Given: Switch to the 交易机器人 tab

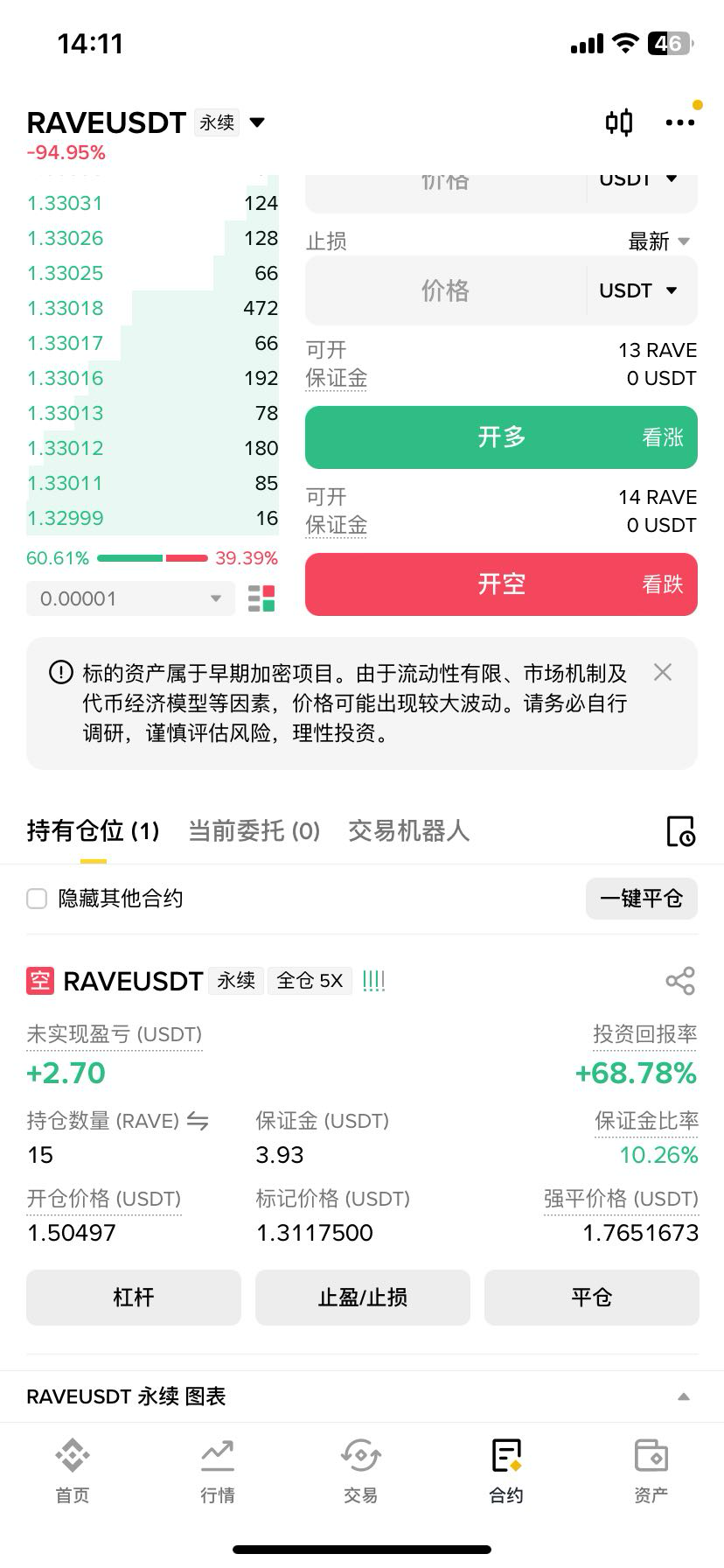Looking at the screenshot, I should 408,831.
